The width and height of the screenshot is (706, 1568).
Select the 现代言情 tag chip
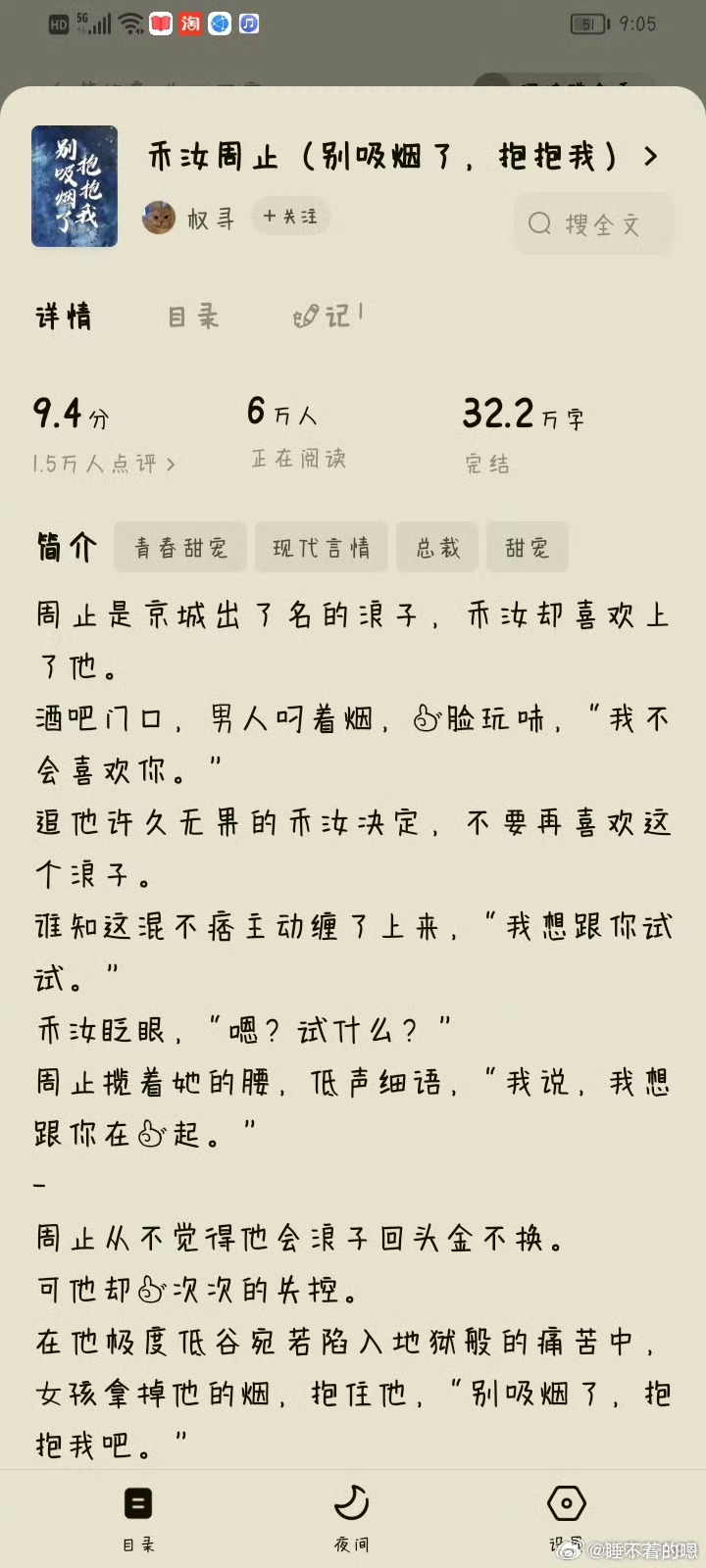[321, 548]
